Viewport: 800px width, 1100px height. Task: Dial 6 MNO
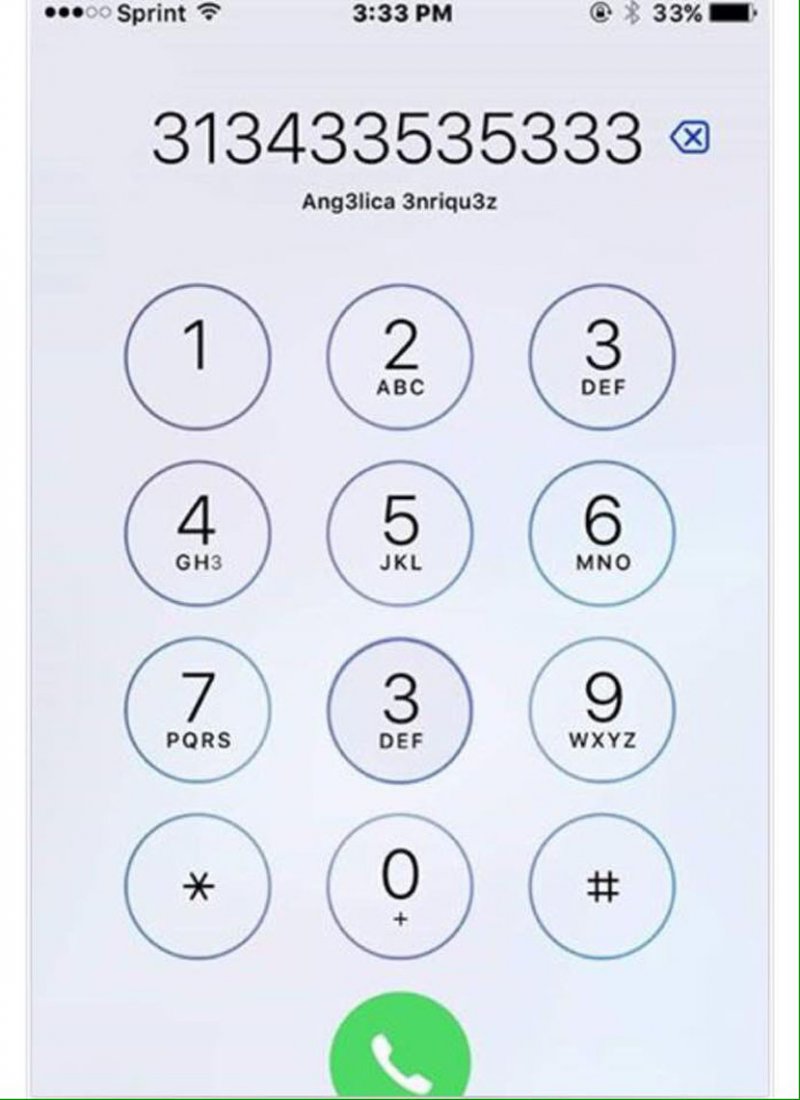[602, 533]
